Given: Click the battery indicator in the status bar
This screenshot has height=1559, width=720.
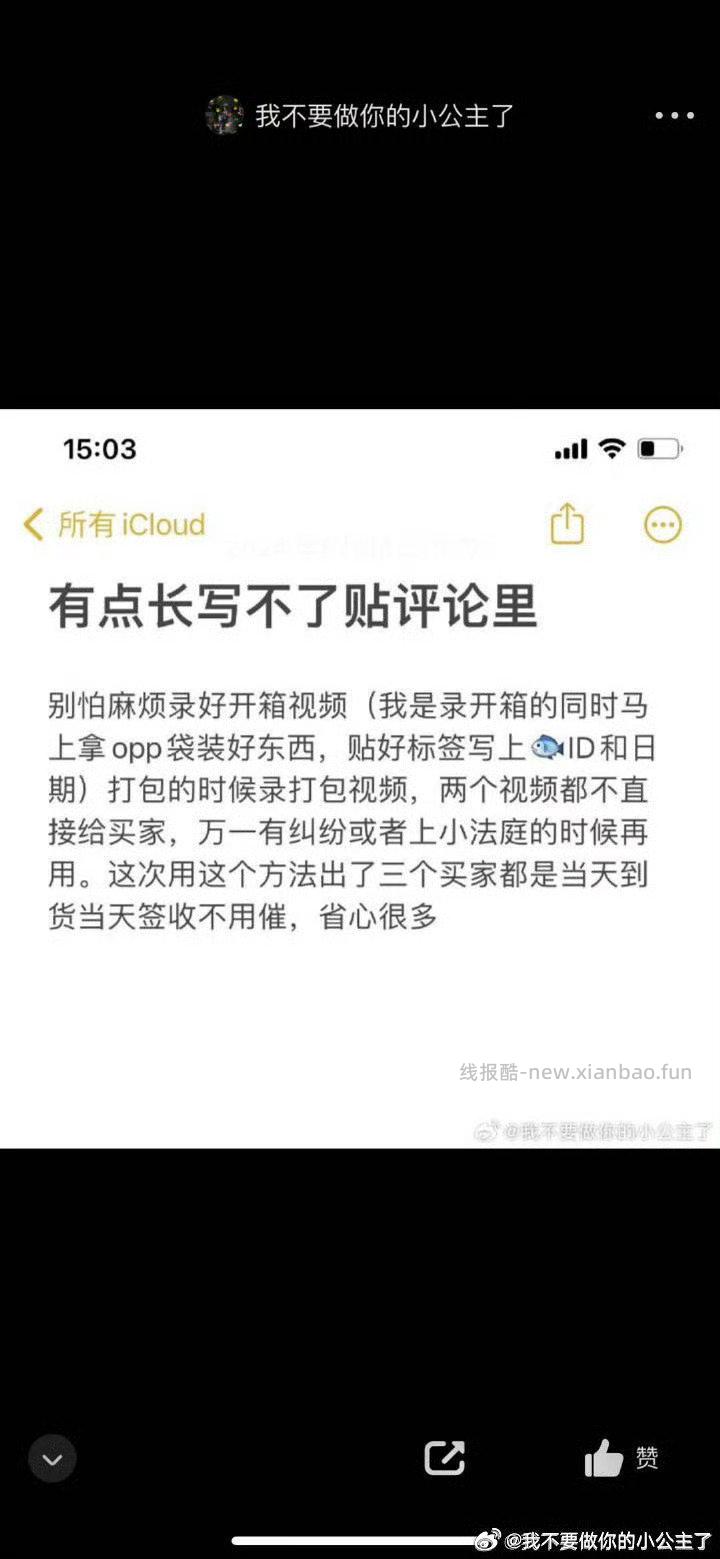Looking at the screenshot, I should click(660, 449).
